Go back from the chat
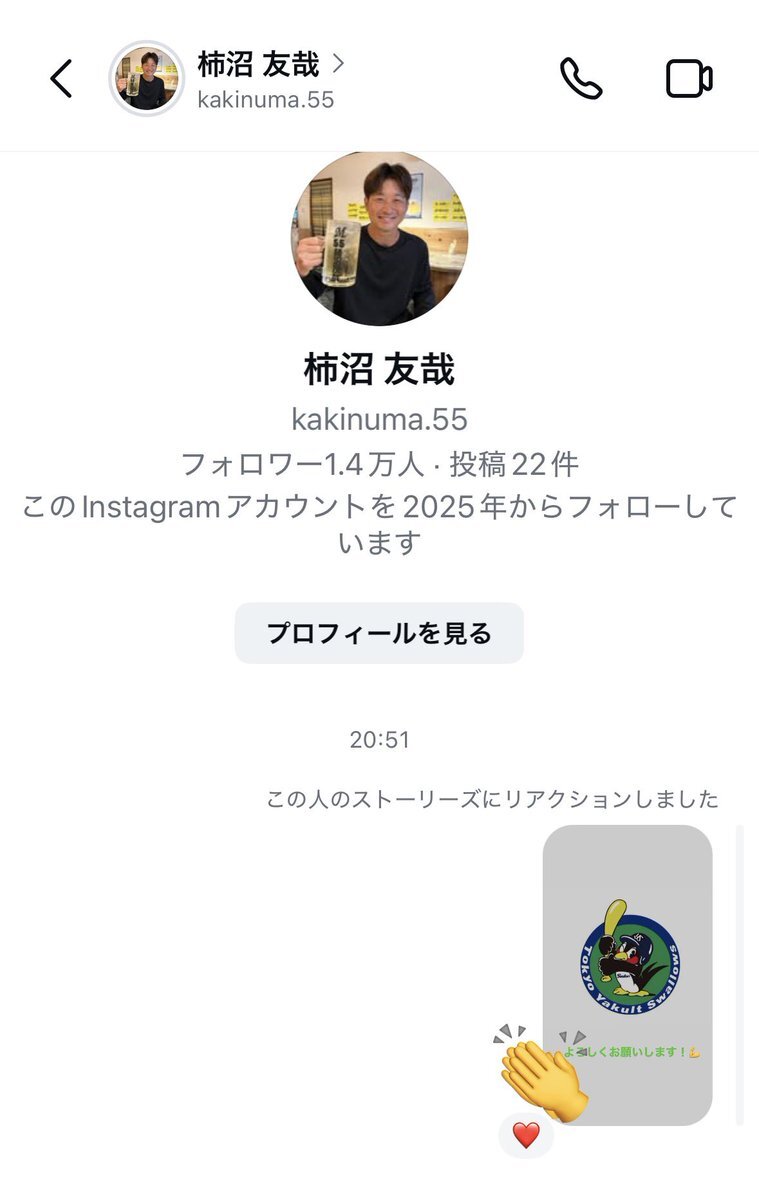The width and height of the screenshot is (759, 1200). (61, 79)
